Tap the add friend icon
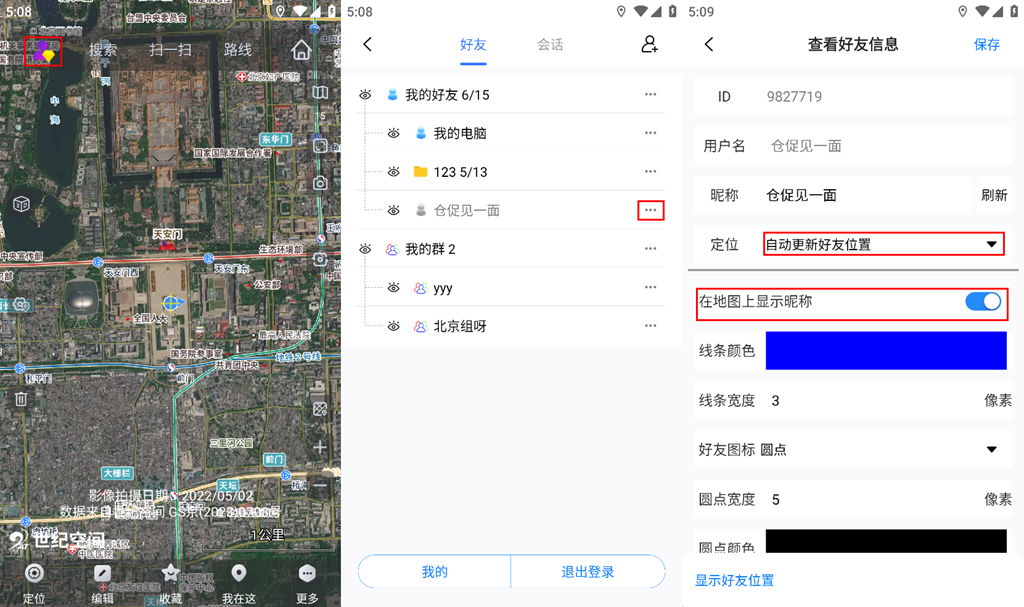The height and width of the screenshot is (607, 1024). click(x=650, y=44)
